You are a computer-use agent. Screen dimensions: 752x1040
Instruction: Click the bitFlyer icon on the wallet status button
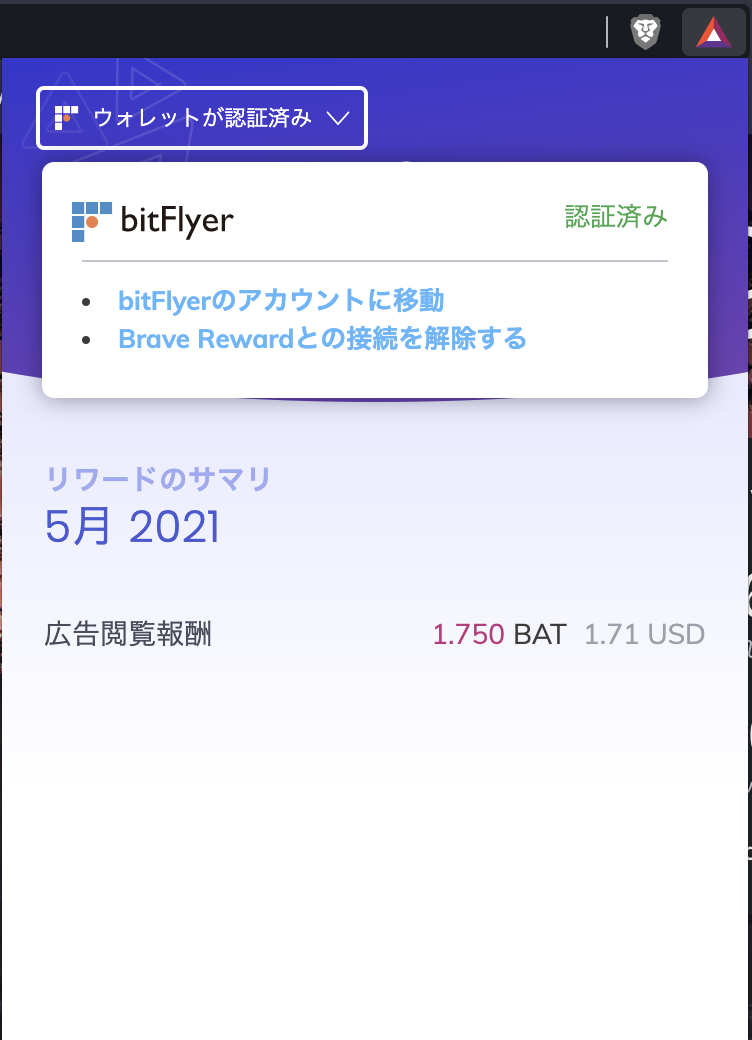click(x=66, y=117)
